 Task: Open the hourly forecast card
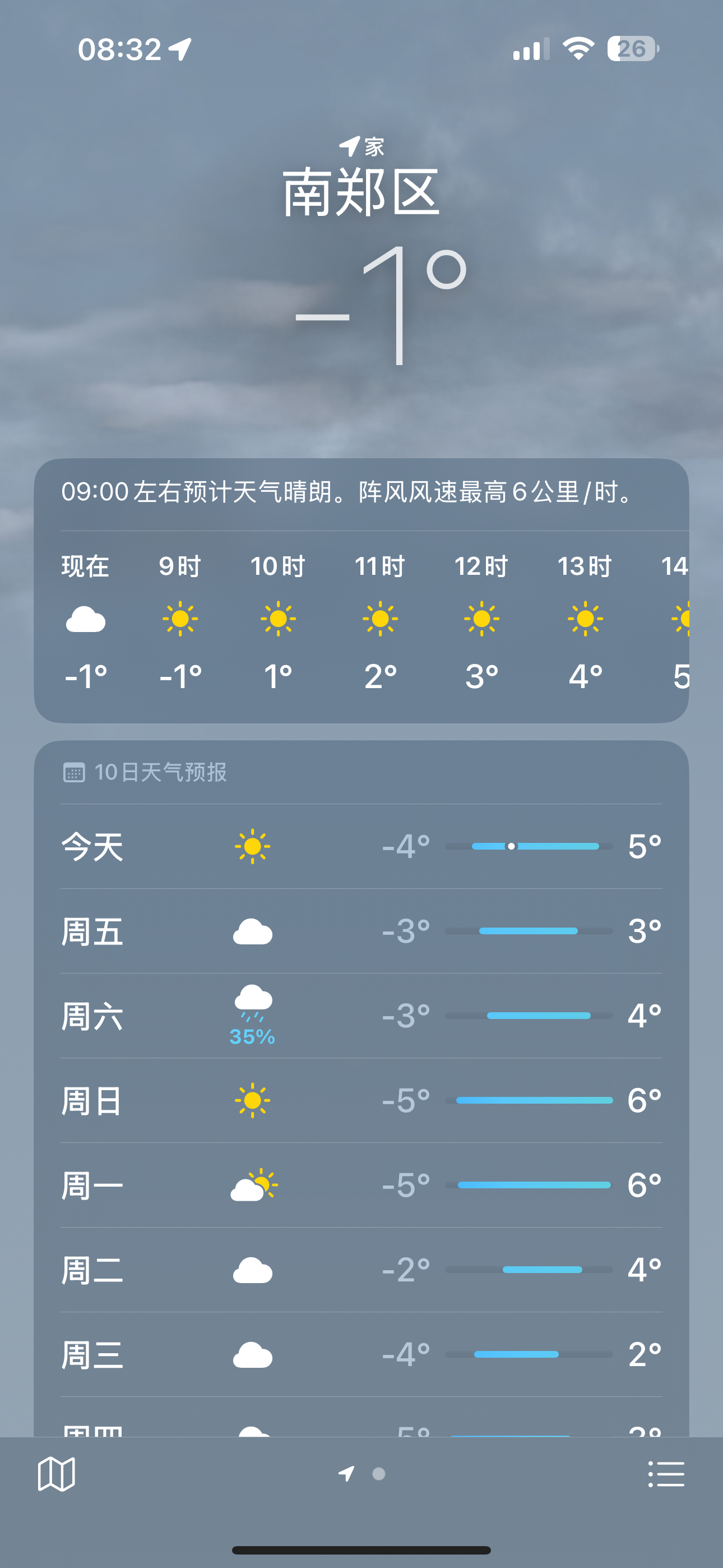[361, 621]
